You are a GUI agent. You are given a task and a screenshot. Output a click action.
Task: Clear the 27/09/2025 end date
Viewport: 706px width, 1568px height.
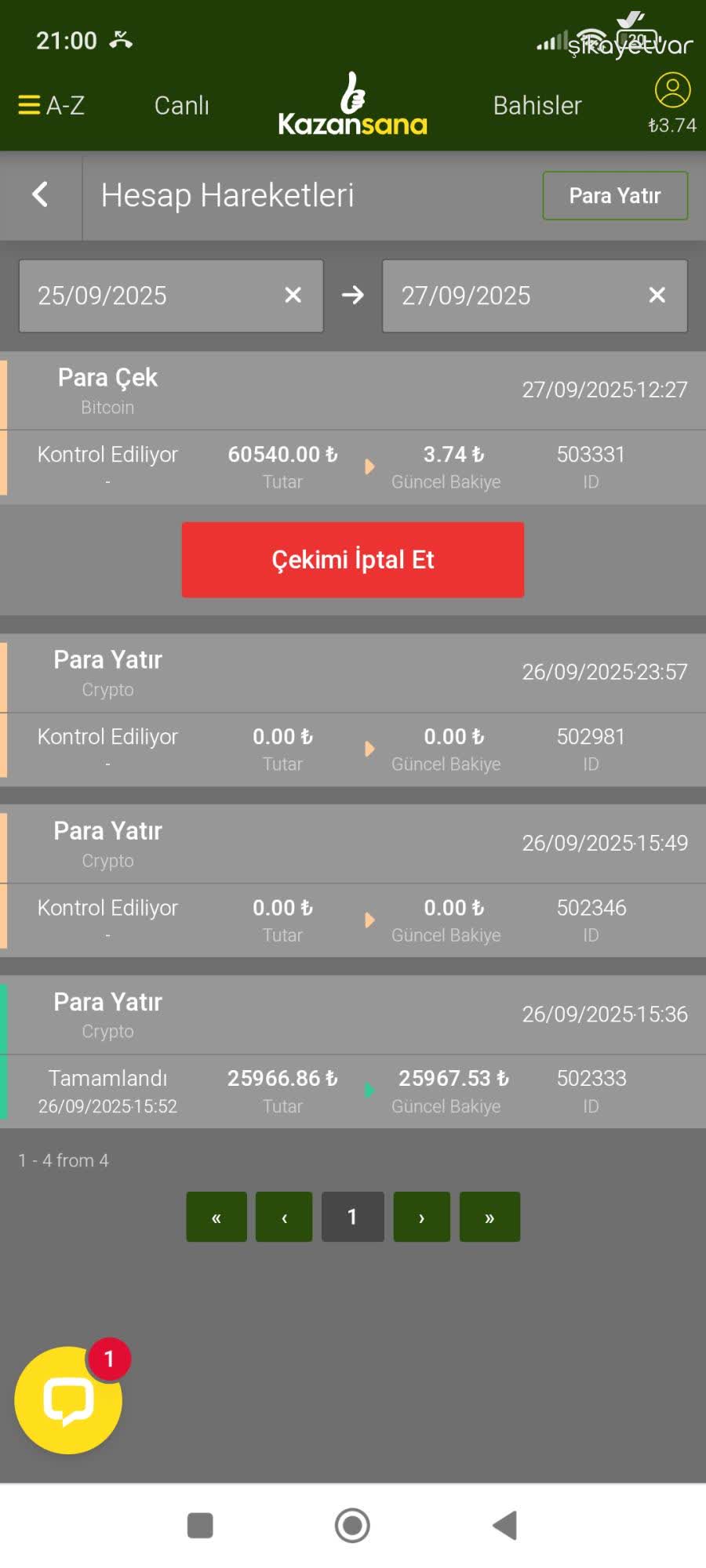coord(657,296)
